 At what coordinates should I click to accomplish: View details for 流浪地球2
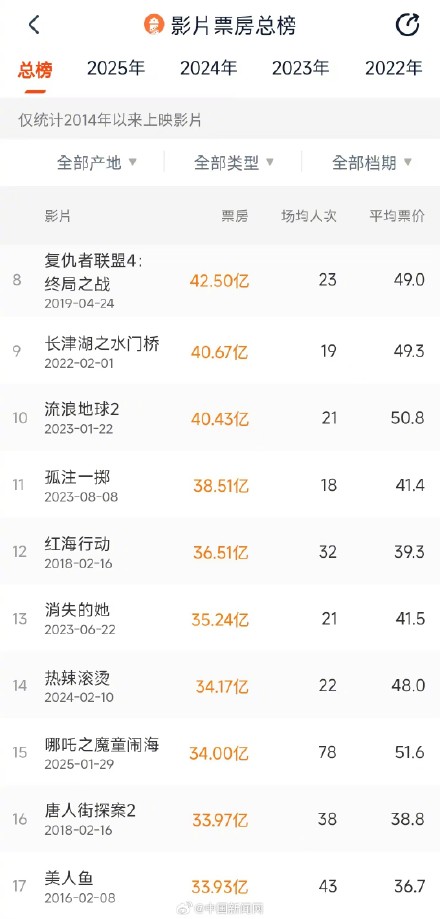(x=220, y=418)
